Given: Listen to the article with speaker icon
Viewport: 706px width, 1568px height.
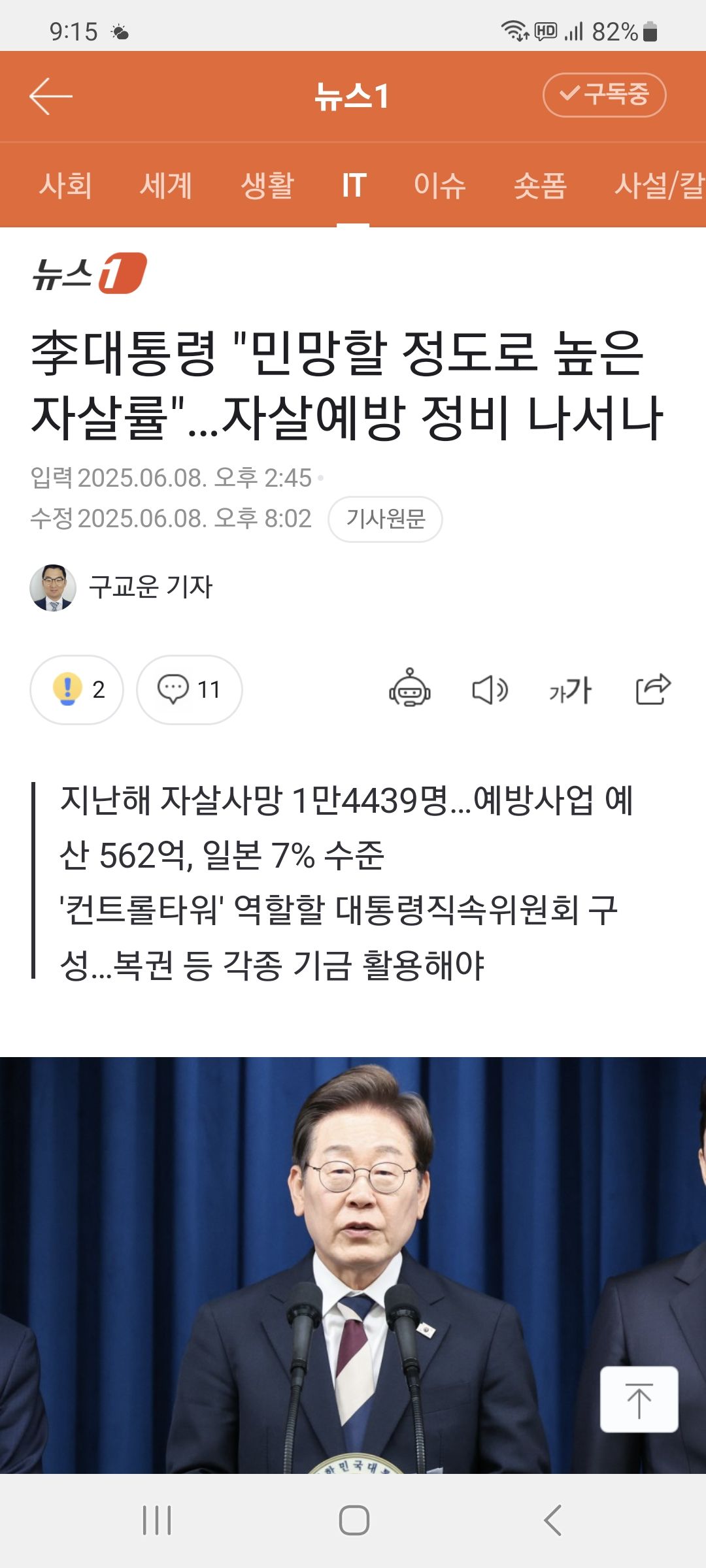Looking at the screenshot, I should (x=490, y=690).
